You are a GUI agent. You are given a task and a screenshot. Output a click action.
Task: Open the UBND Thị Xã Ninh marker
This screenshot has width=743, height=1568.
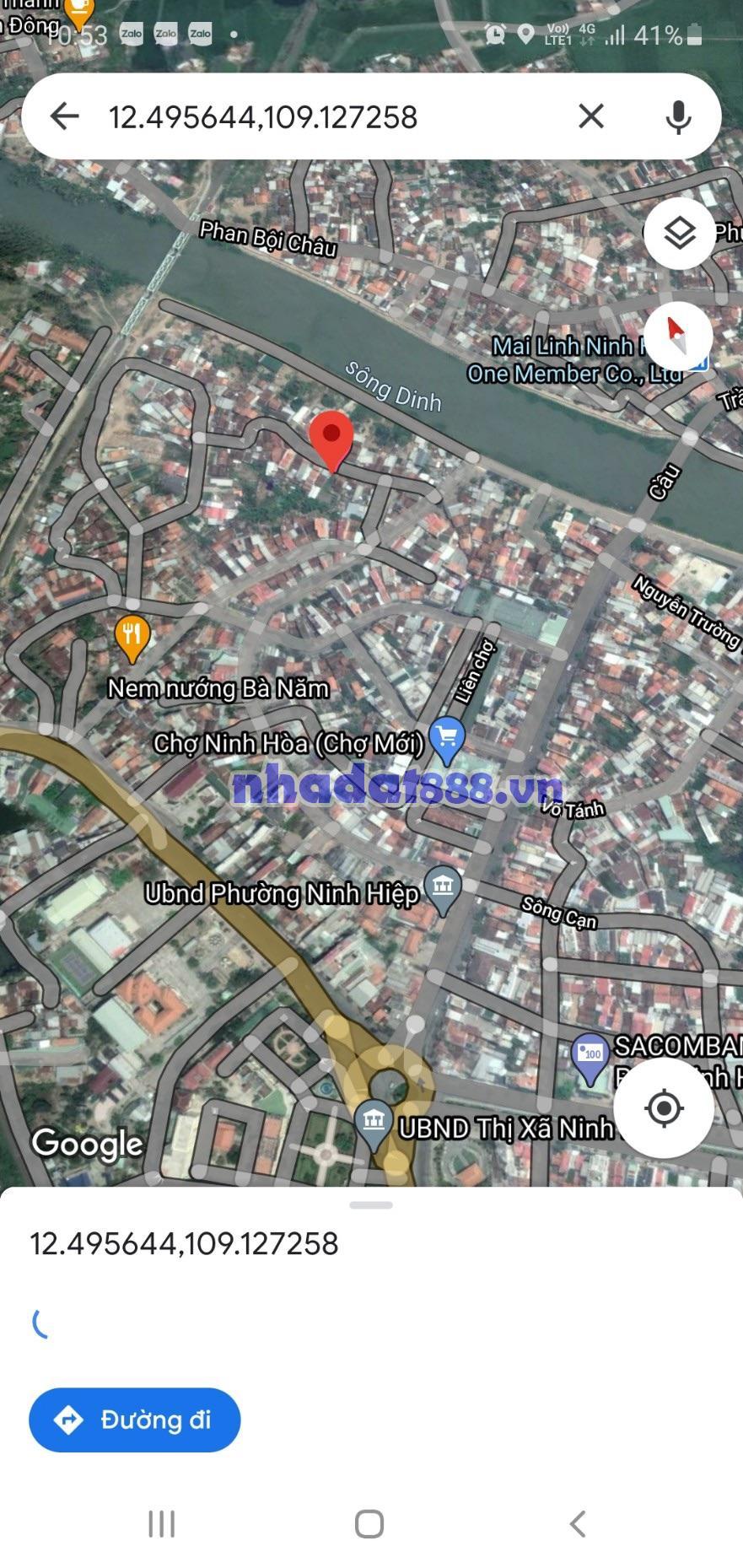click(374, 1122)
